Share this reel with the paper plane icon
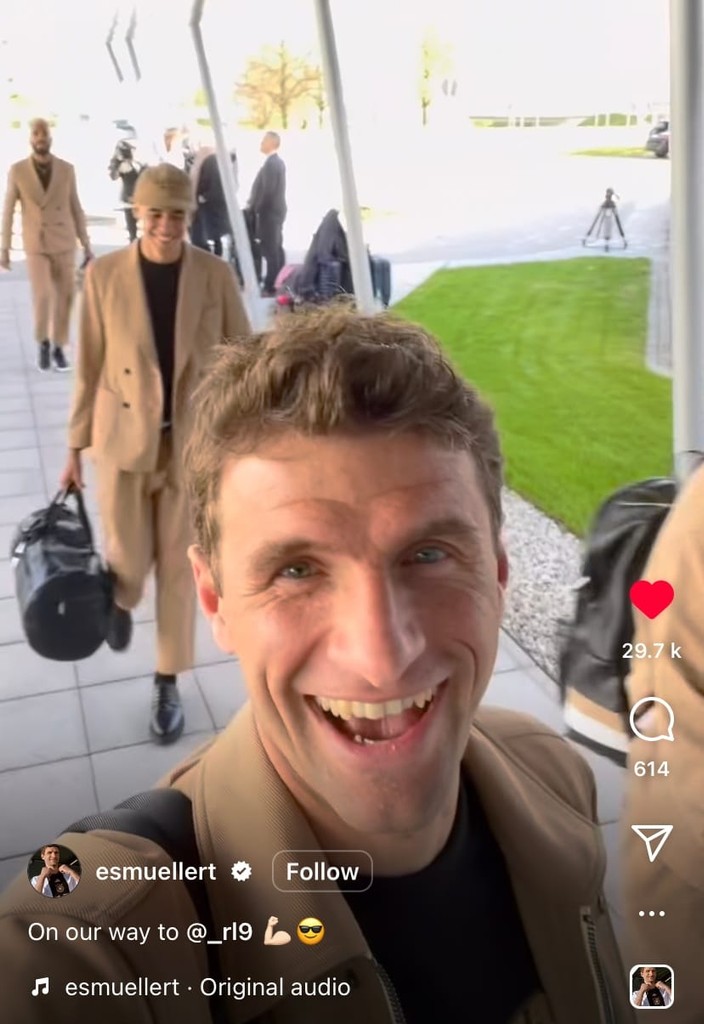 pyautogui.click(x=651, y=842)
